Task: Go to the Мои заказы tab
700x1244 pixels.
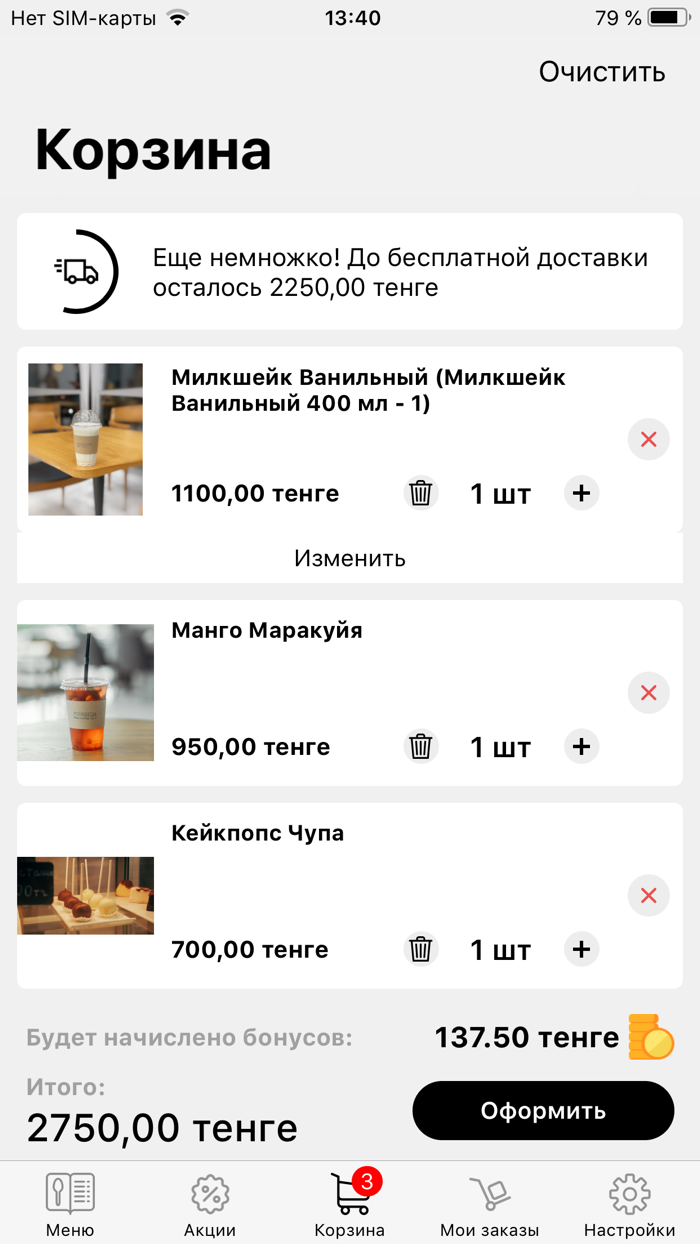Action: [x=489, y=1204]
